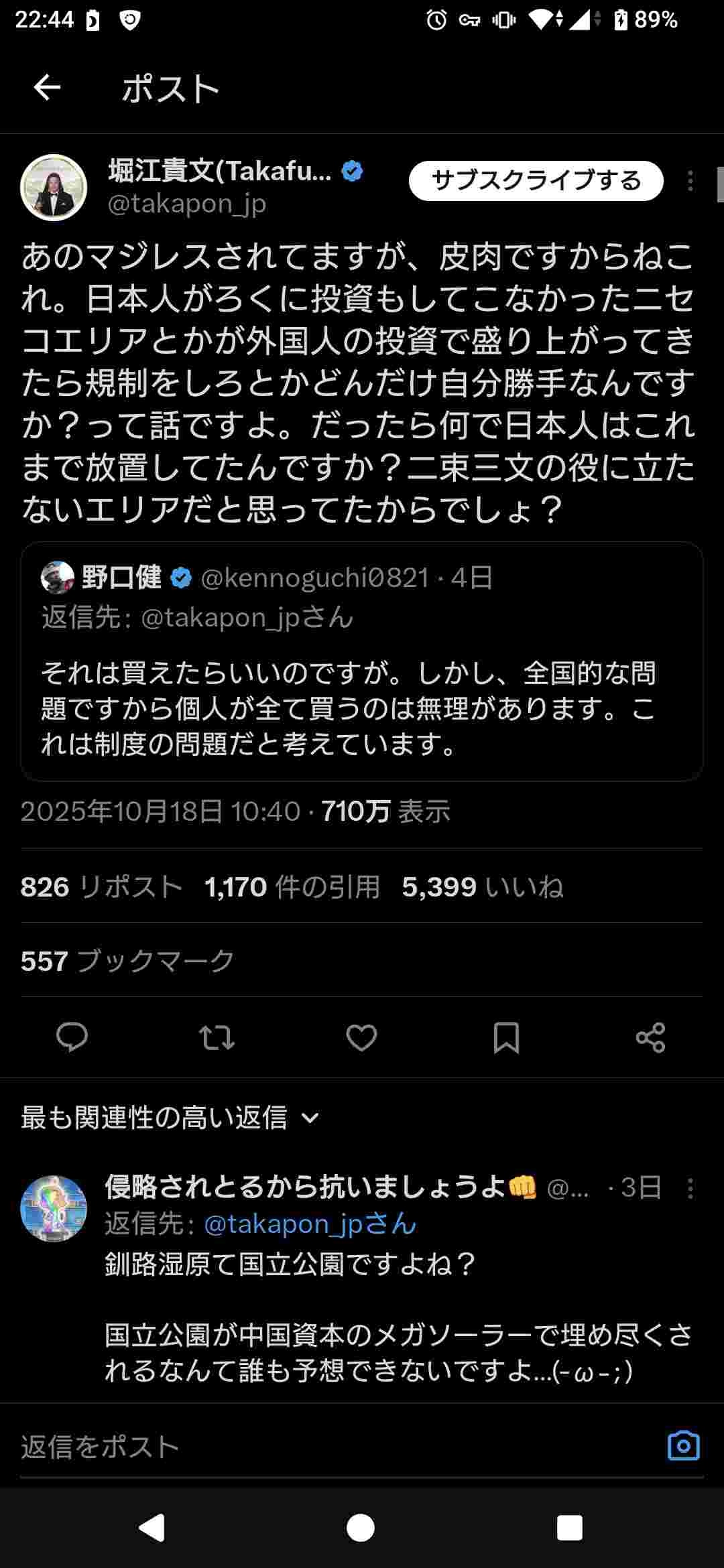The image size is (724, 1568).
Task: Open avatar of 侵略されとるから抗いましょうよ reply
Action: click(54, 1209)
